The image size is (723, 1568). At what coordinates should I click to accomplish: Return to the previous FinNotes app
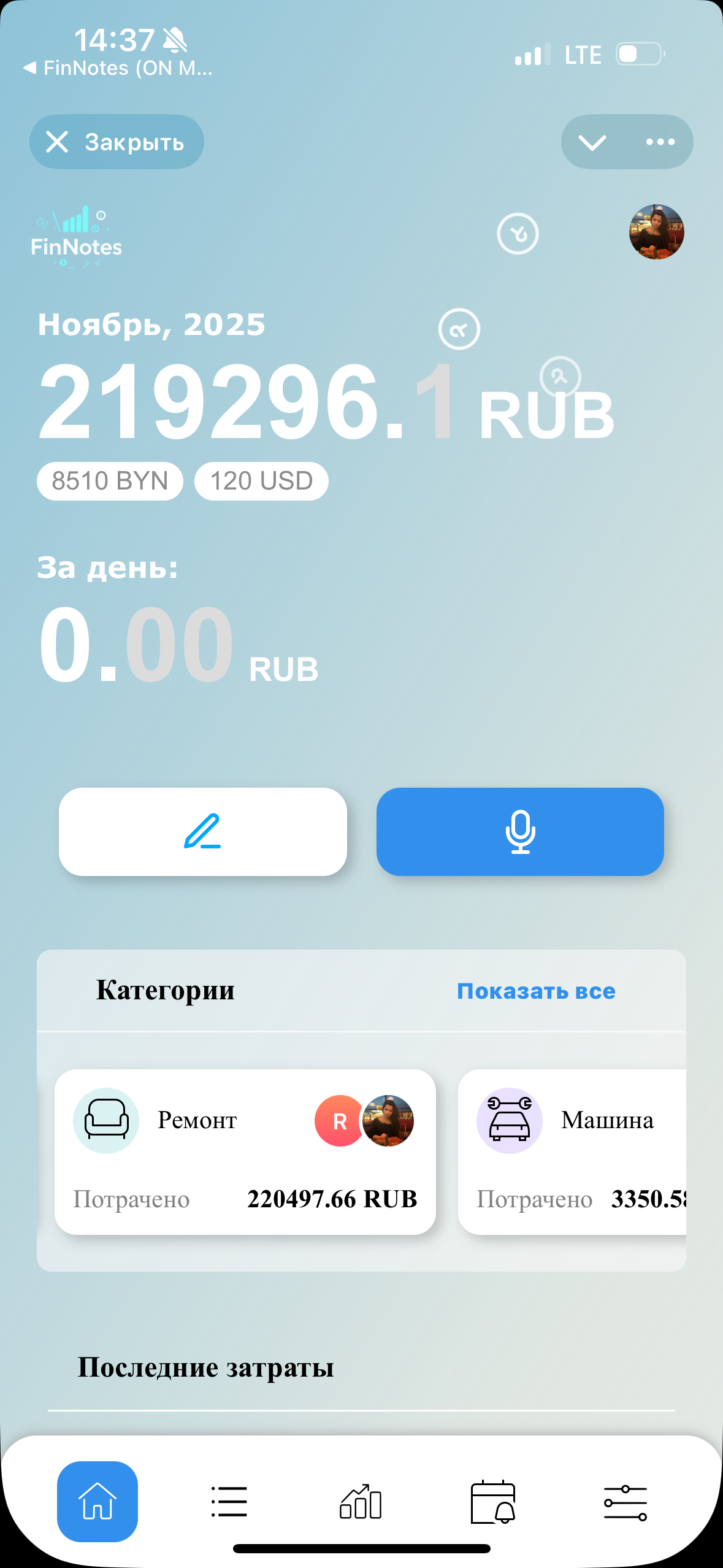click(x=117, y=68)
